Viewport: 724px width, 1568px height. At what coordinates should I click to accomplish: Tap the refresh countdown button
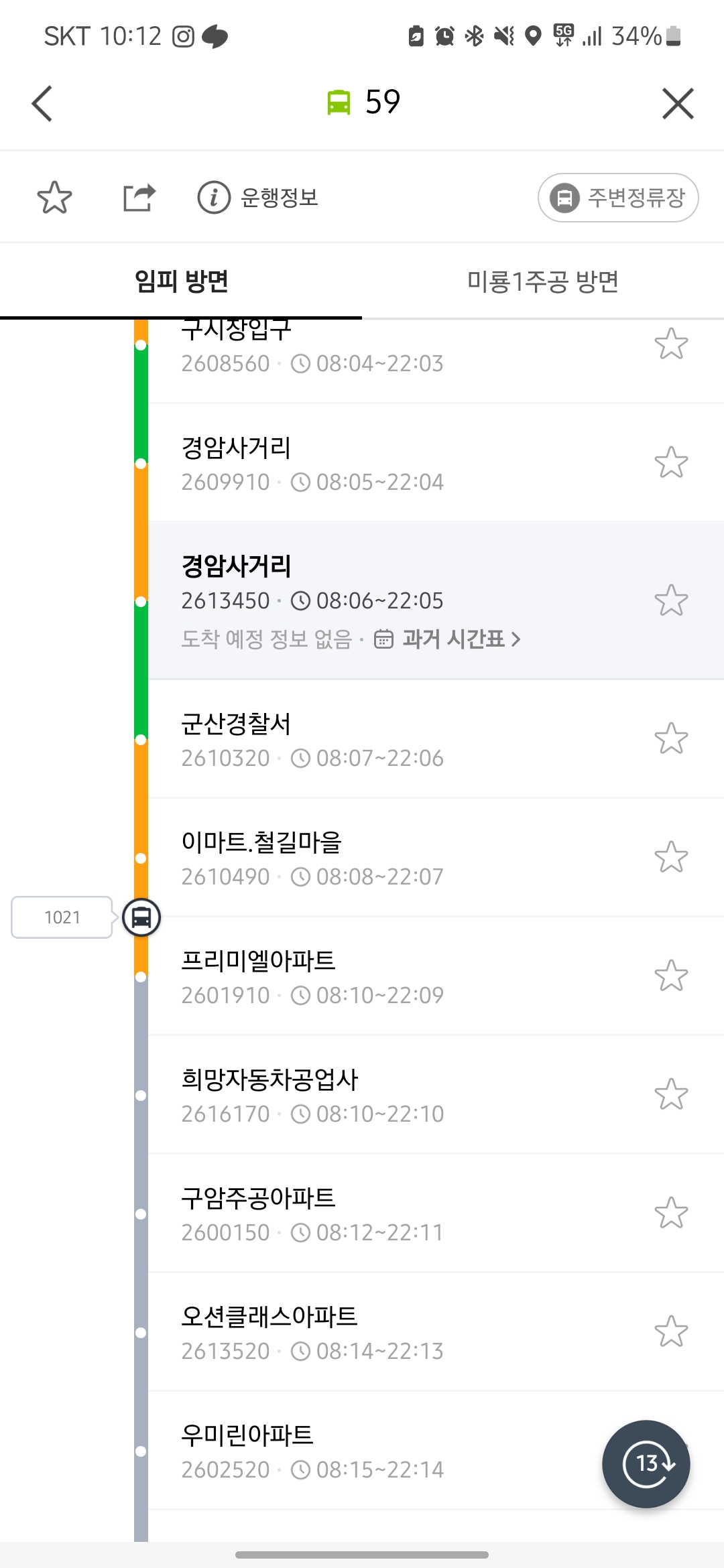646,1464
